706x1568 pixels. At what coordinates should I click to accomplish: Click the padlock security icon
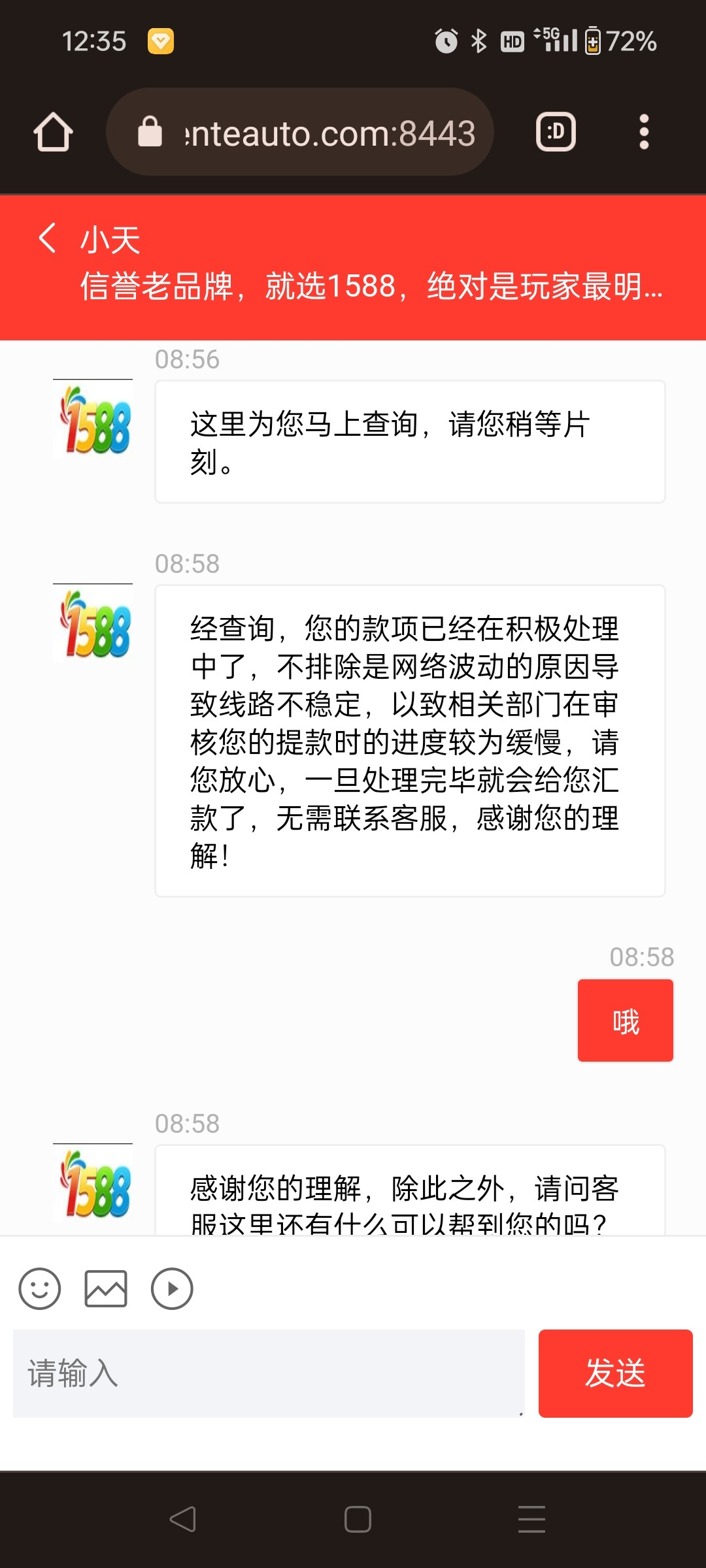click(x=149, y=131)
